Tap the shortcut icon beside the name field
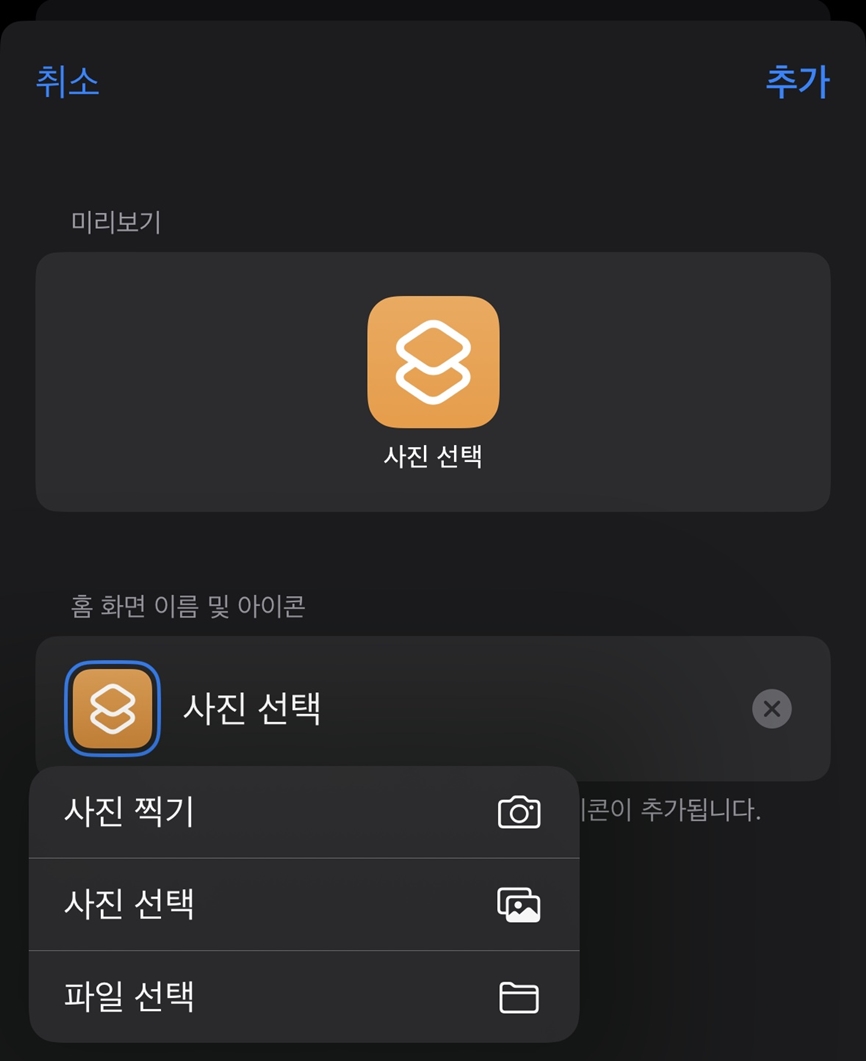This screenshot has height=1061, width=866. point(112,709)
